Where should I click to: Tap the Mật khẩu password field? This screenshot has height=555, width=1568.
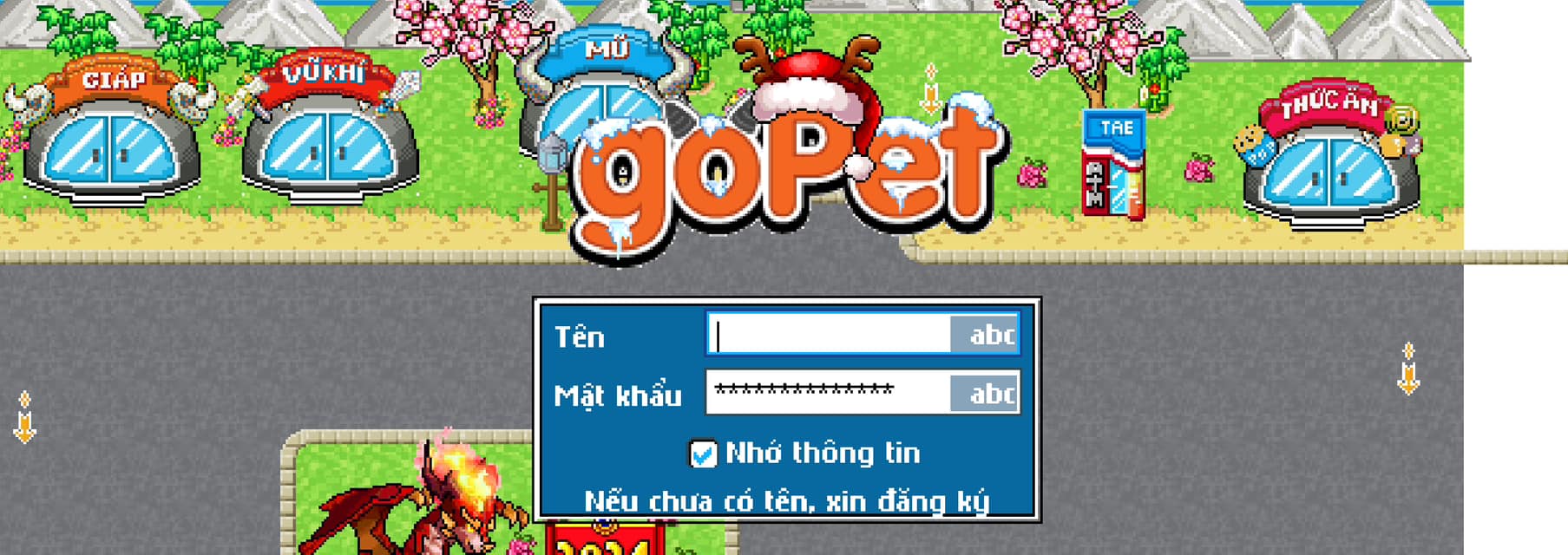coord(829,392)
